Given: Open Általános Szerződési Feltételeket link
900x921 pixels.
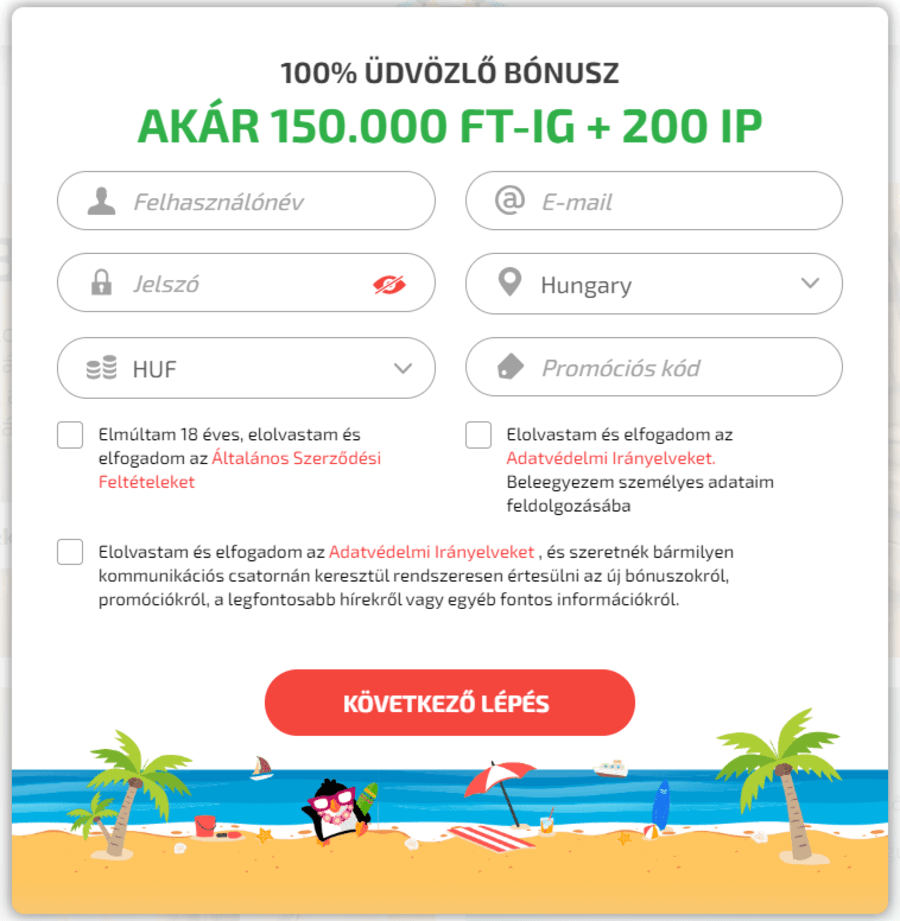Looking at the screenshot, I should pyautogui.click(x=296, y=459).
